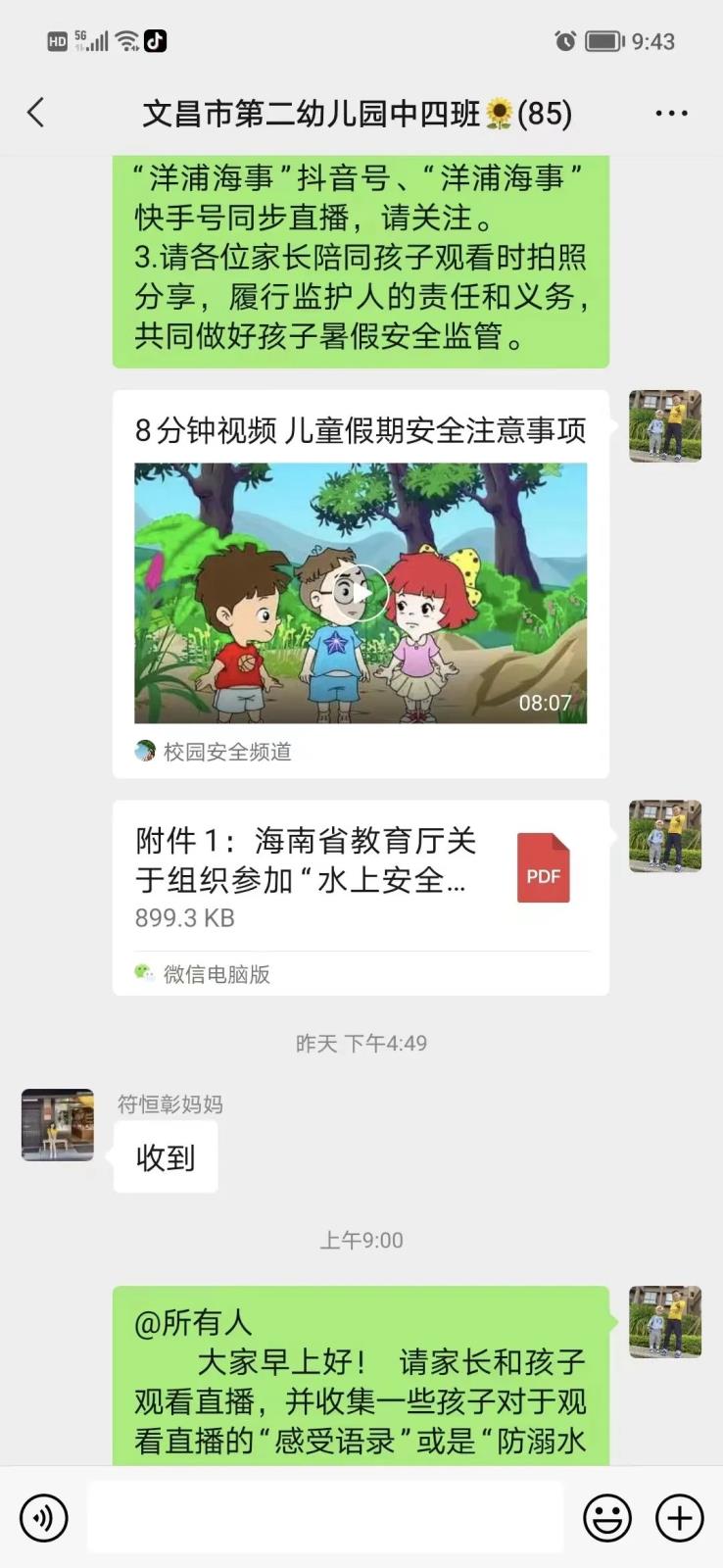View 符恒彰妈妈's profile avatar
The height and width of the screenshot is (1568, 723).
(x=58, y=1125)
